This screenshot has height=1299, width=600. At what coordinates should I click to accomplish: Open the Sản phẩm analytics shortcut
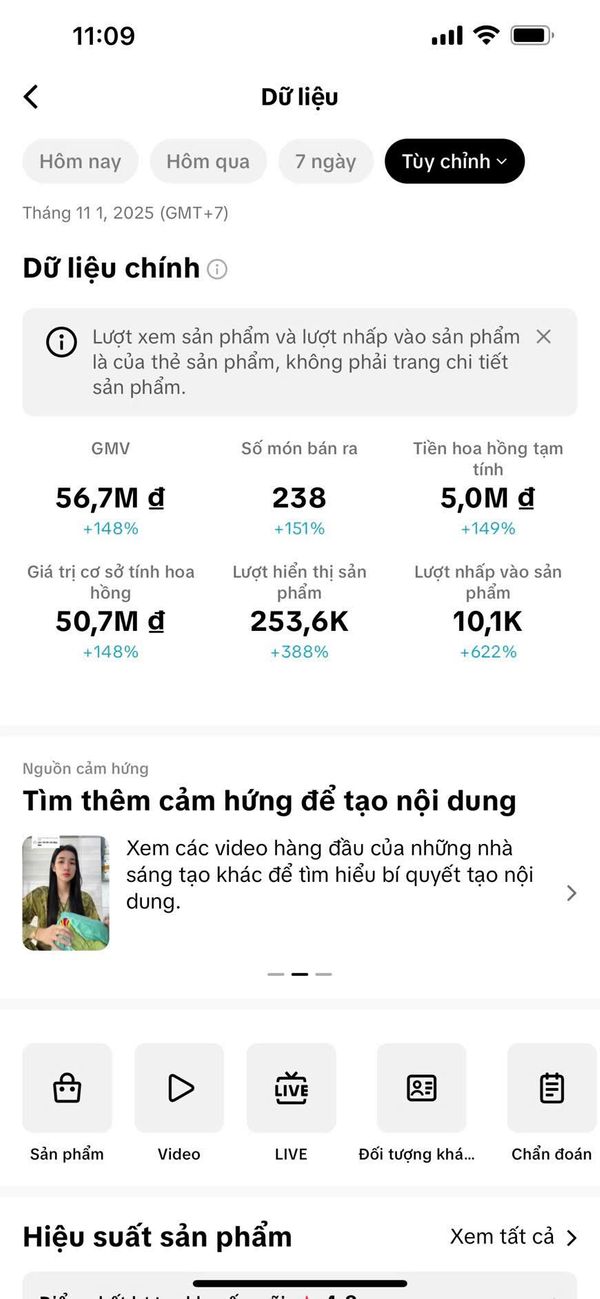click(67, 1088)
